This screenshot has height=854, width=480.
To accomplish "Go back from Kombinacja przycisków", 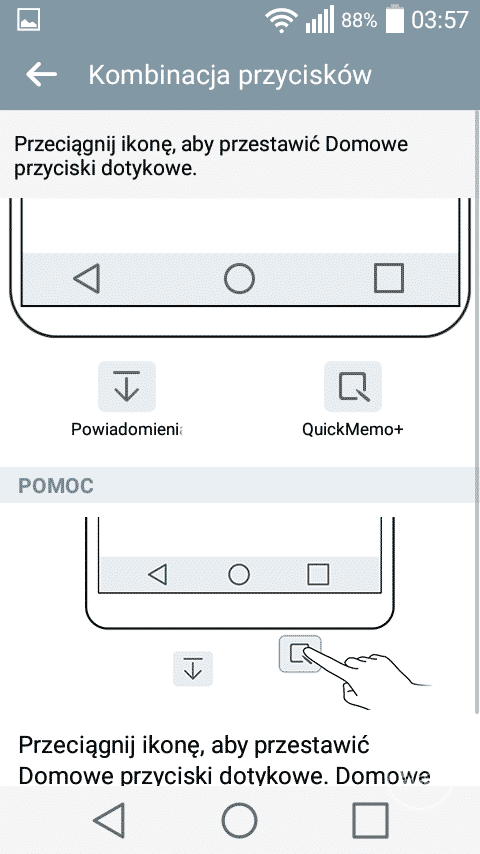I will point(41,74).
